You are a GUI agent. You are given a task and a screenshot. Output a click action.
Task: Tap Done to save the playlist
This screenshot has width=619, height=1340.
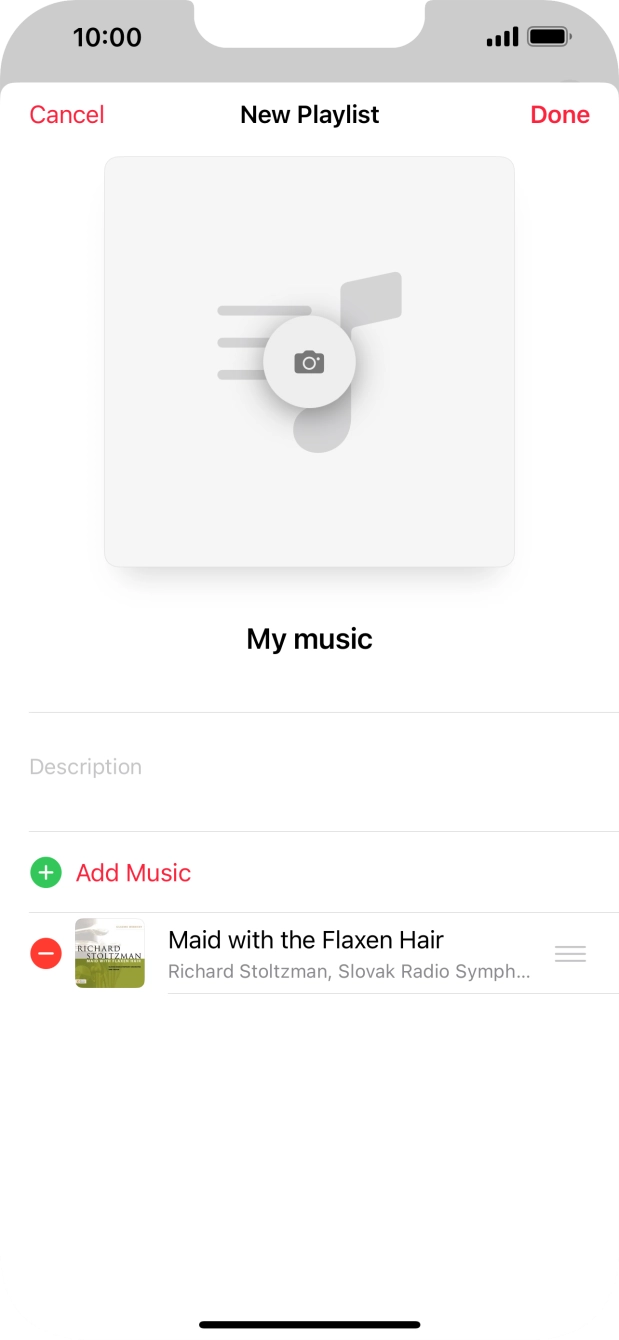559,115
